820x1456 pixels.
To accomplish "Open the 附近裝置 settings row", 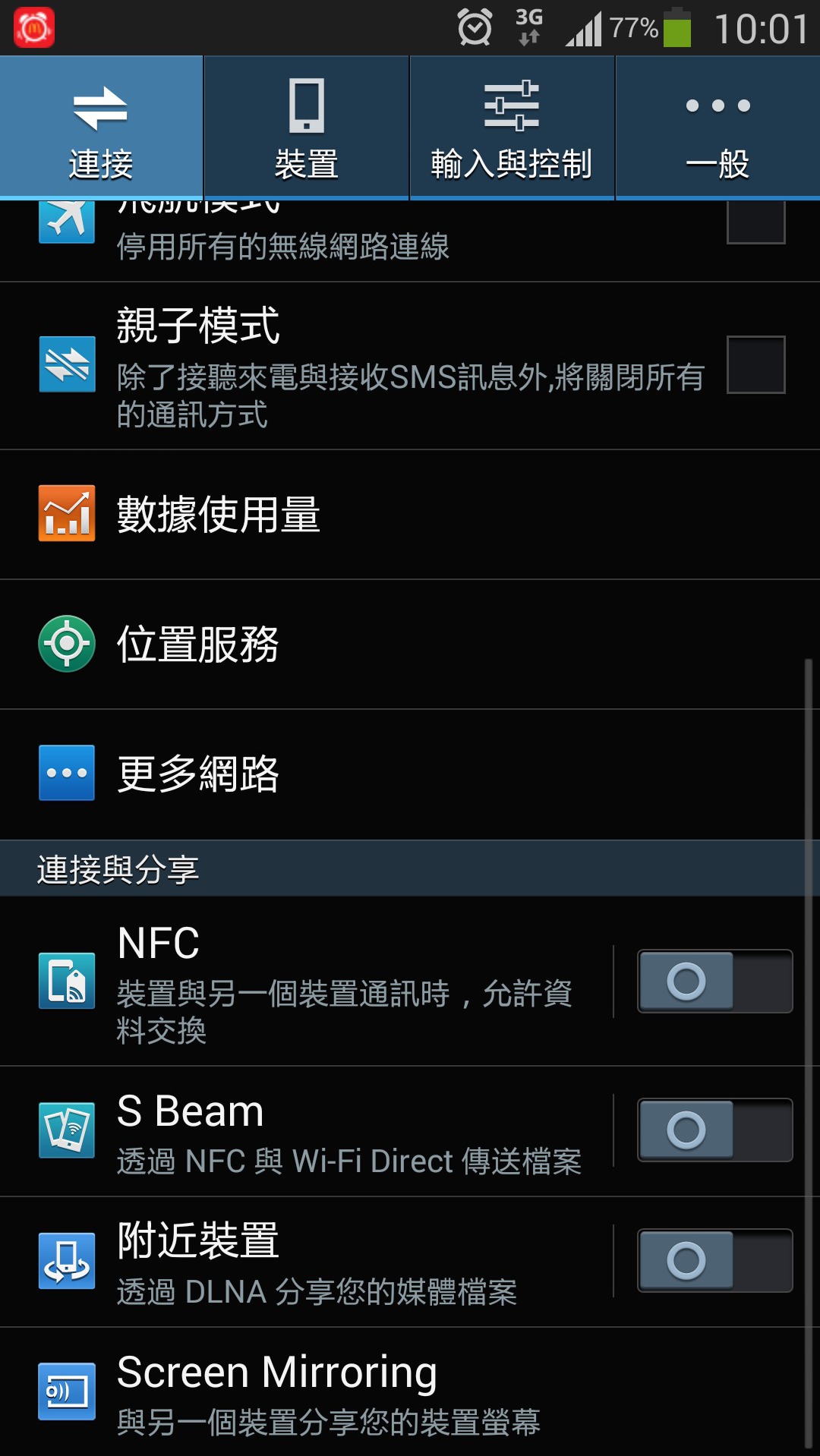I will point(306,1262).
